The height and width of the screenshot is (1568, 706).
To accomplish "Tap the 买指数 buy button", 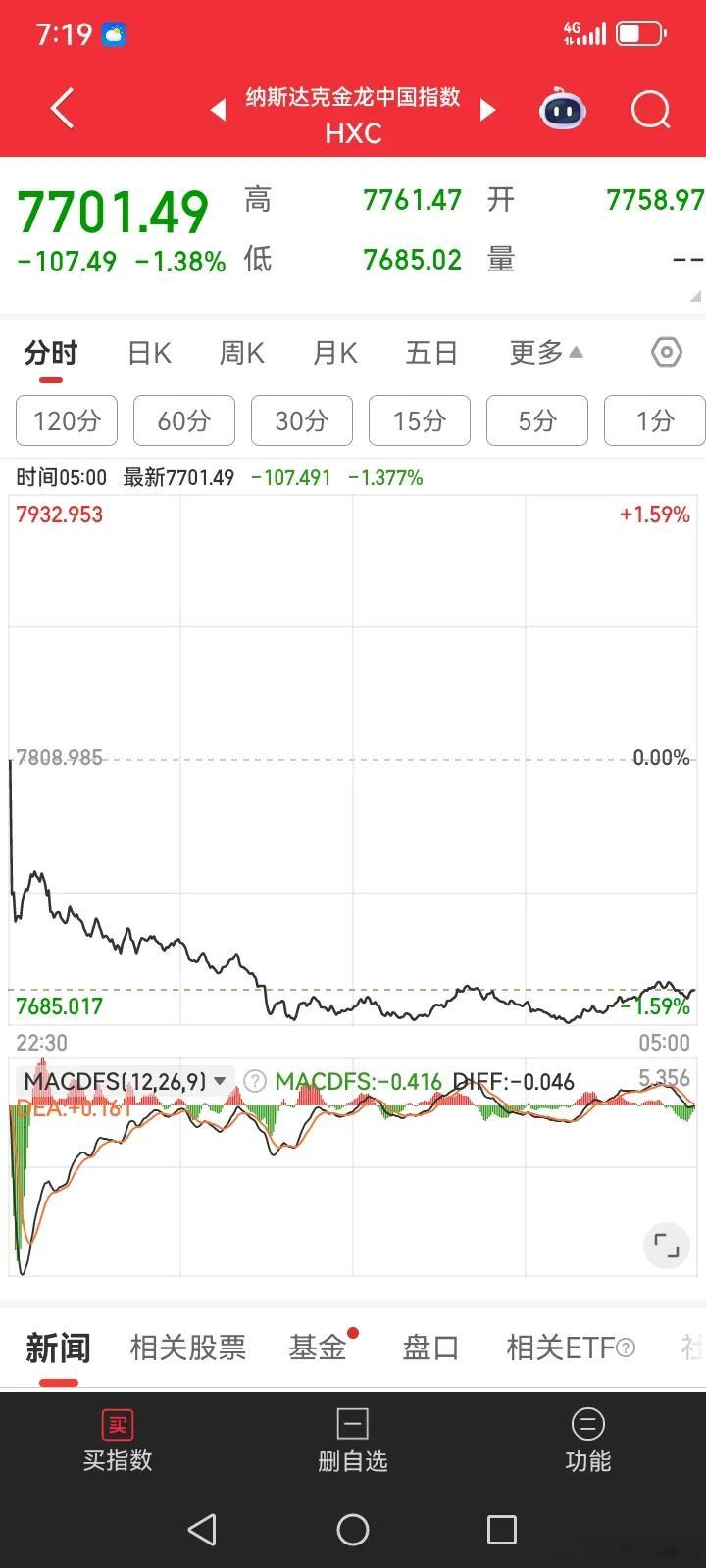I will [118, 1441].
